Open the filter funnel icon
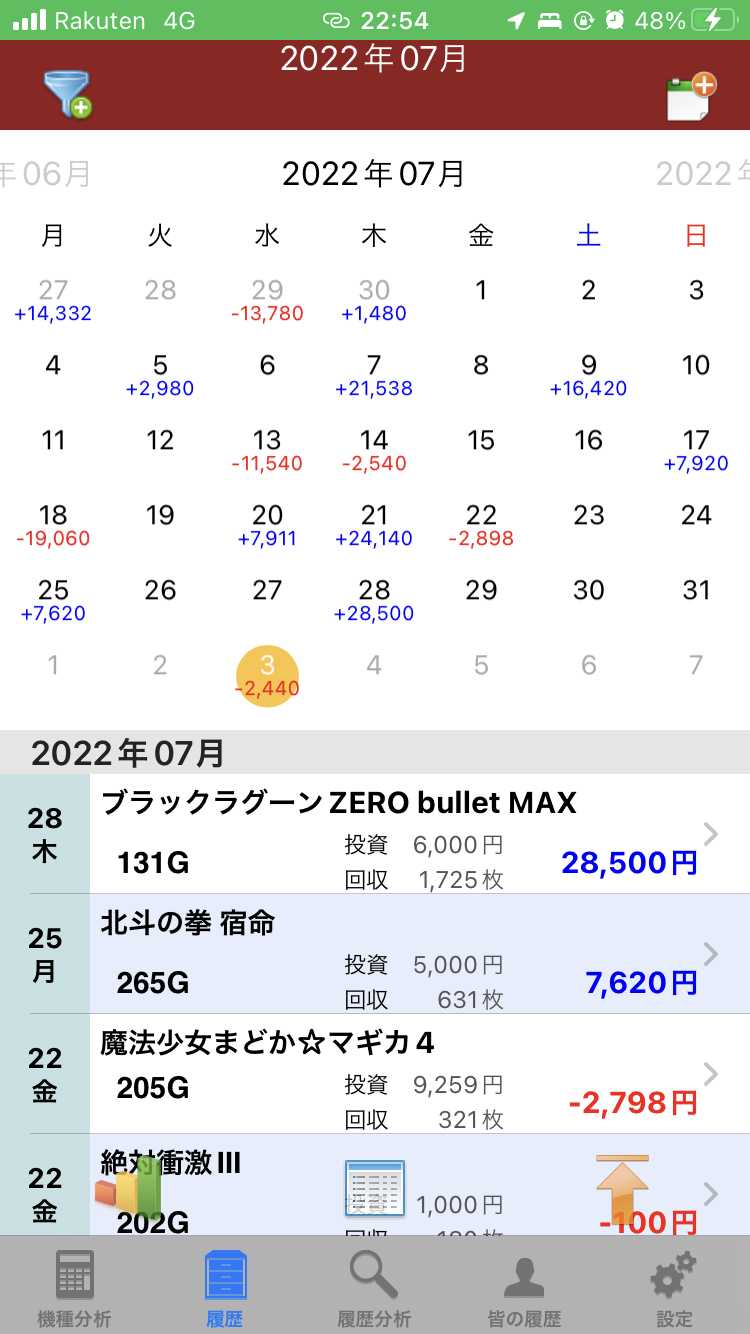 [67, 94]
